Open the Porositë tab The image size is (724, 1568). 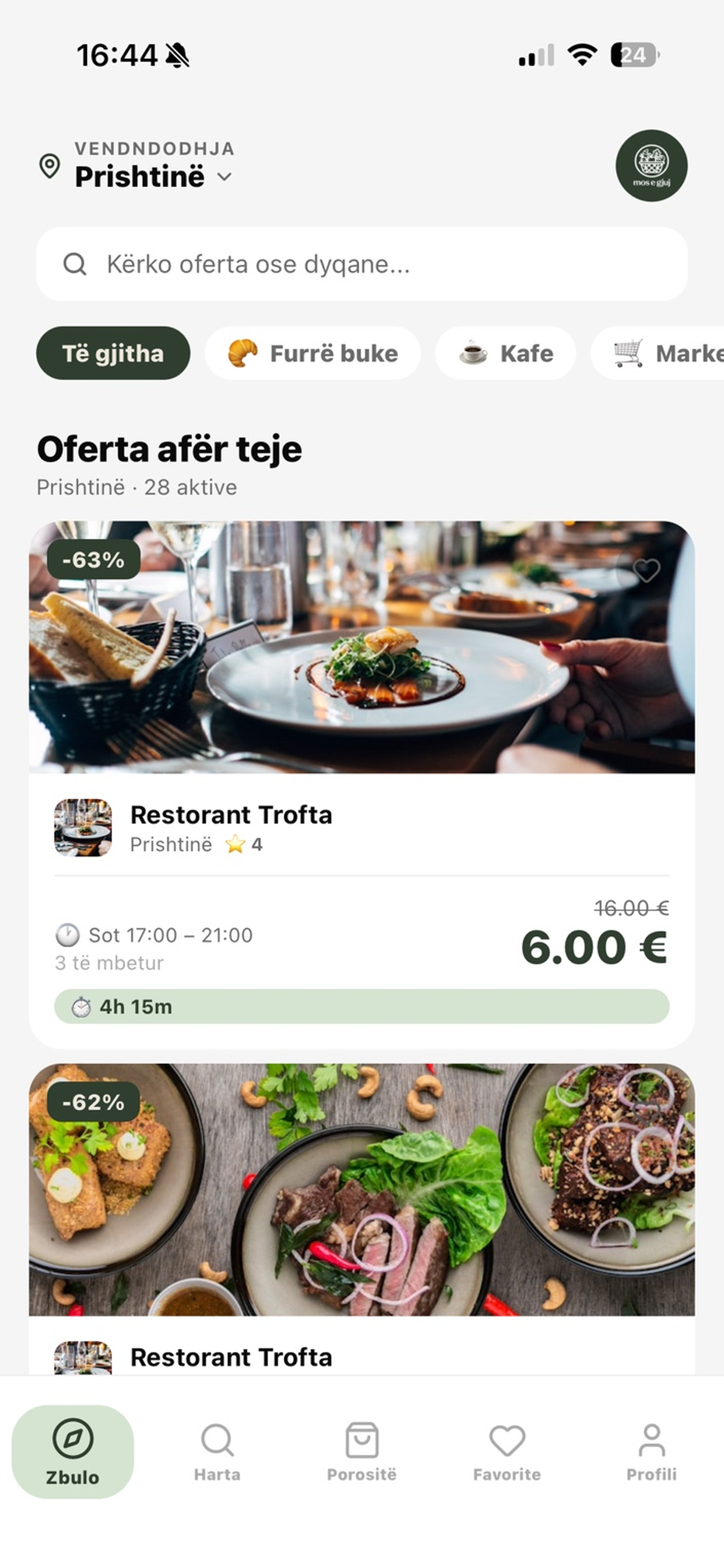362,1451
